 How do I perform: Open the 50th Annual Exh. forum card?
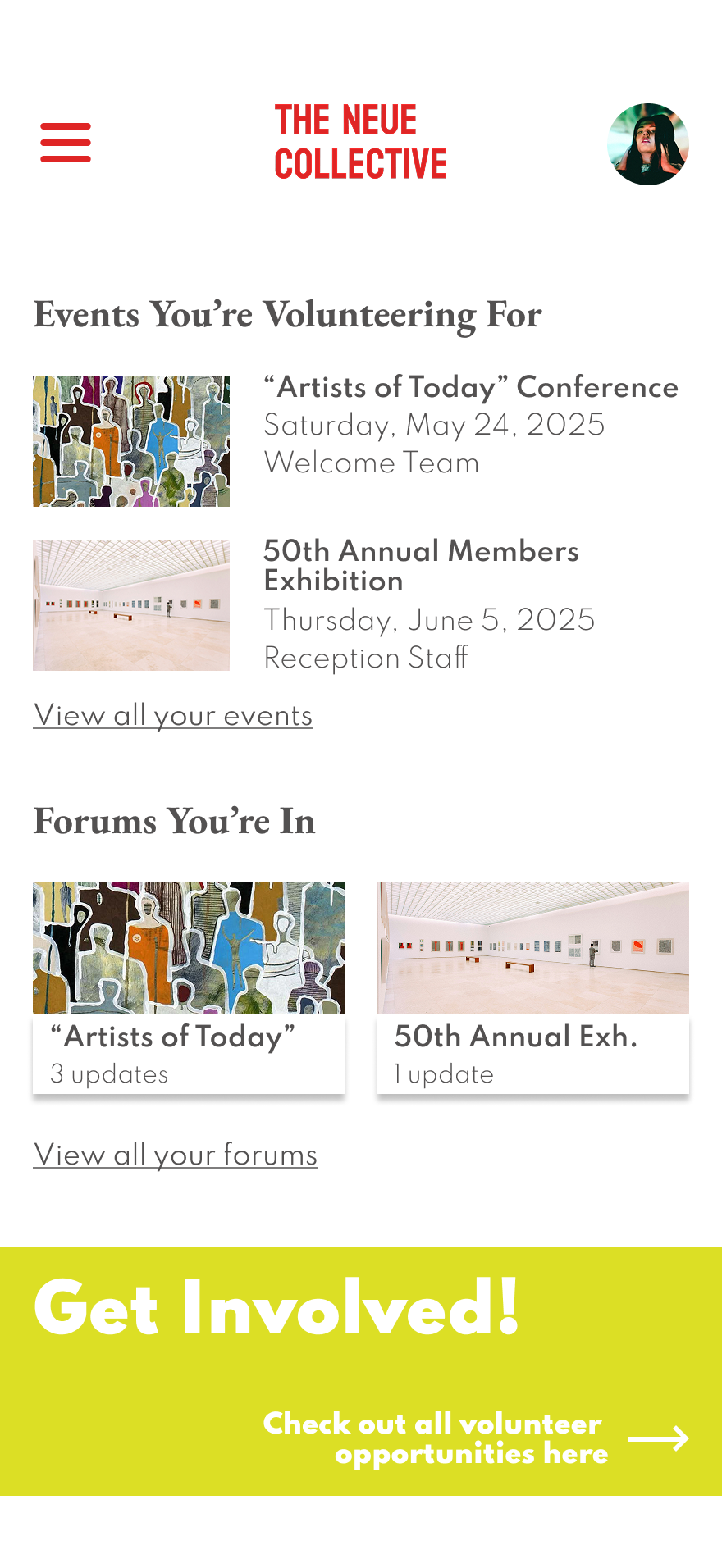(x=533, y=987)
